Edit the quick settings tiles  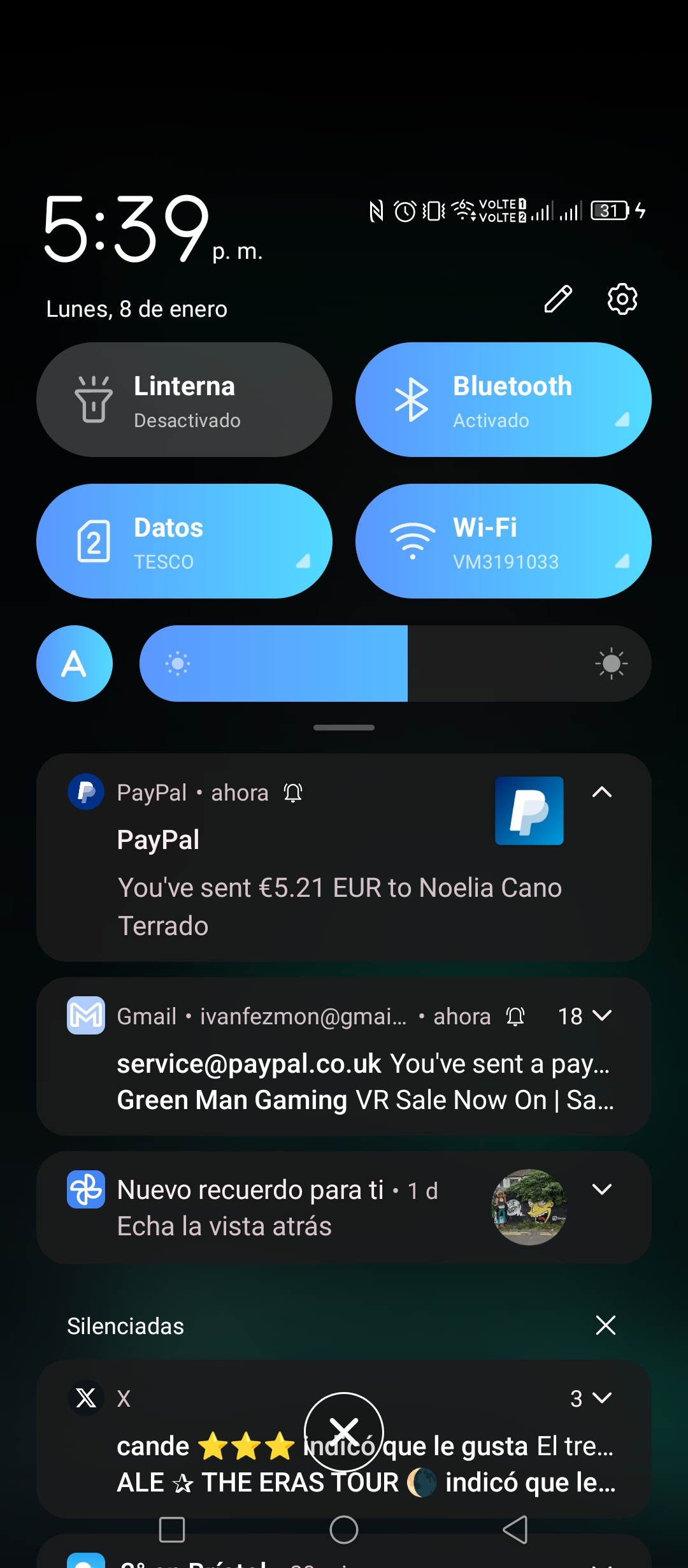558,299
